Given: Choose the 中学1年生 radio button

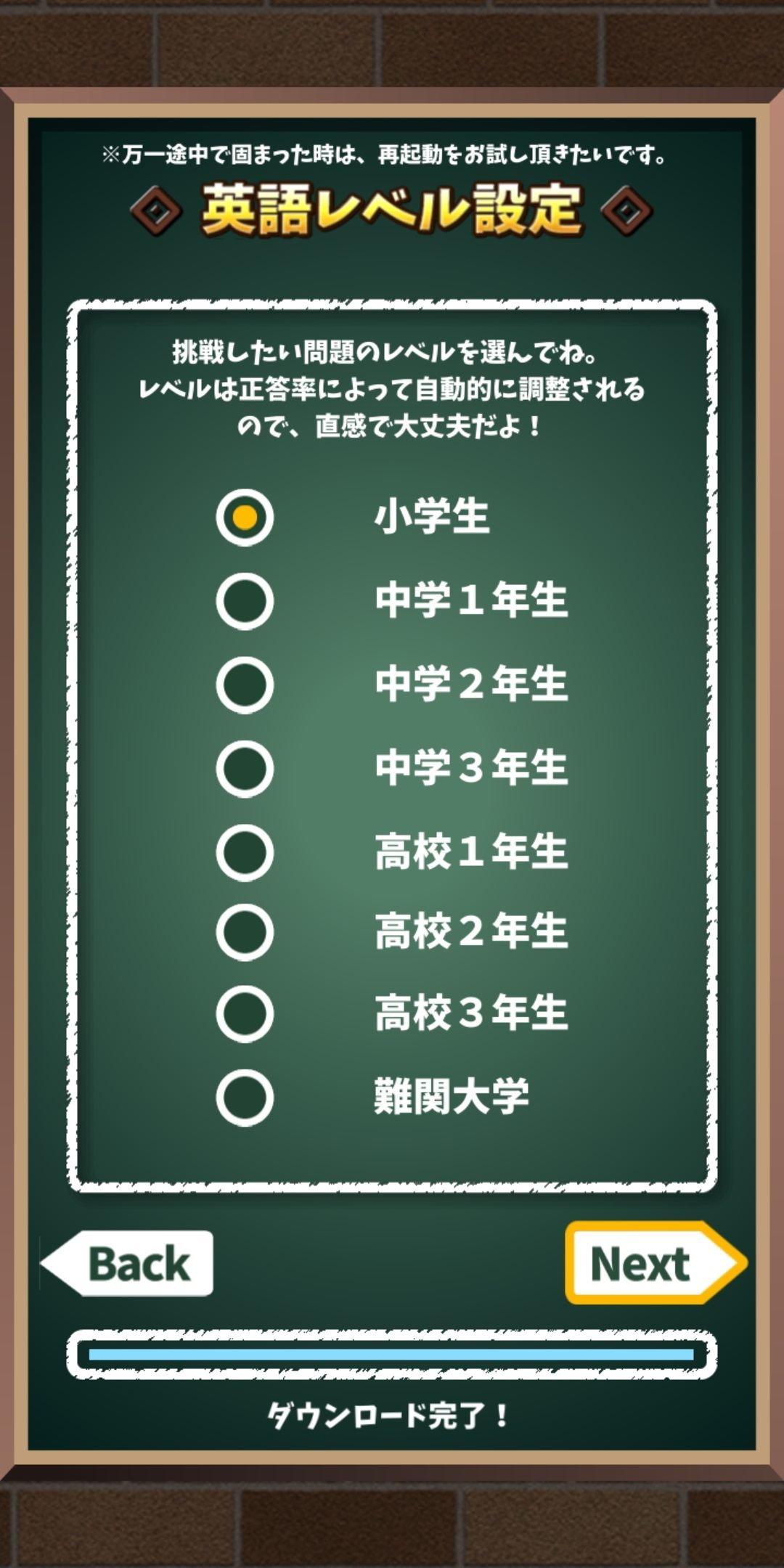Looking at the screenshot, I should (x=245, y=601).
